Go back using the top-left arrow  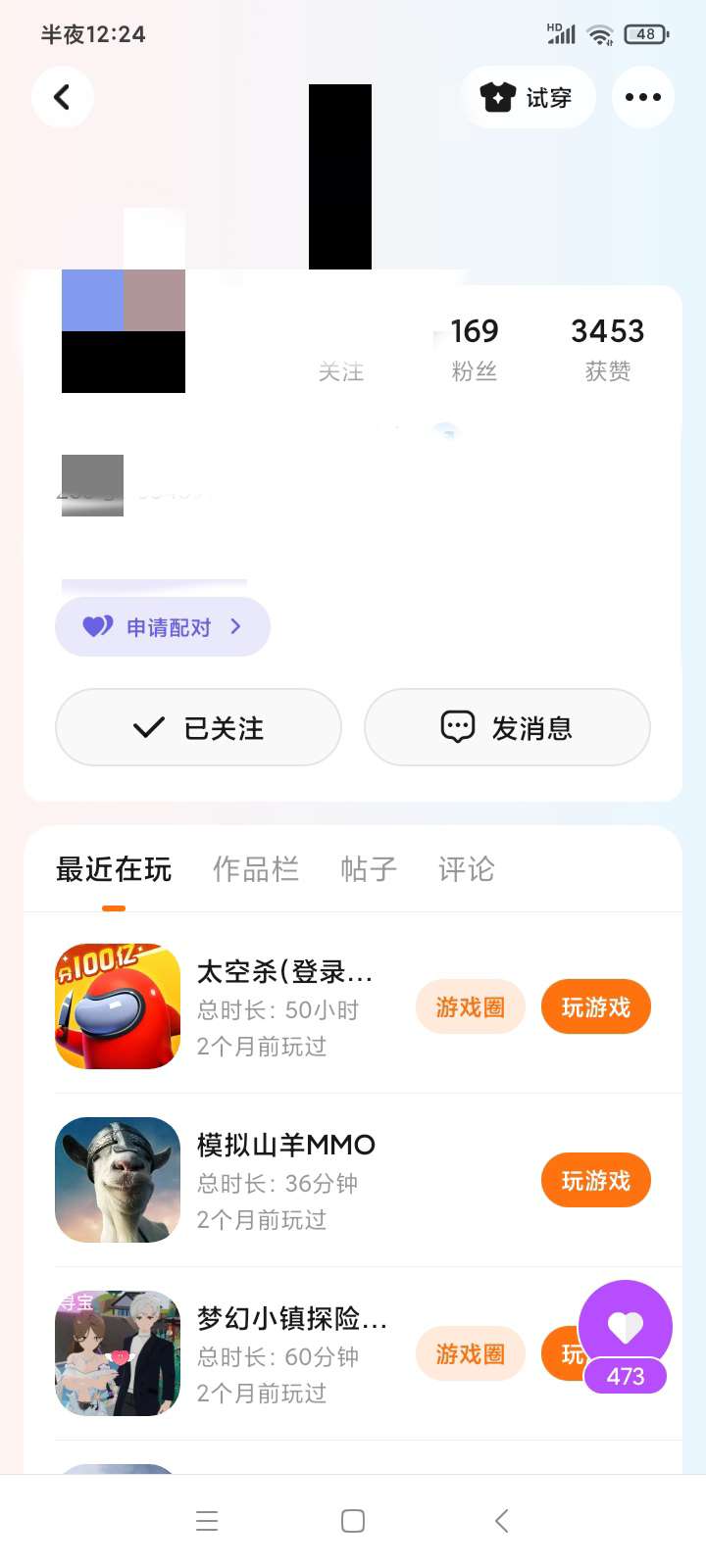click(62, 97)
